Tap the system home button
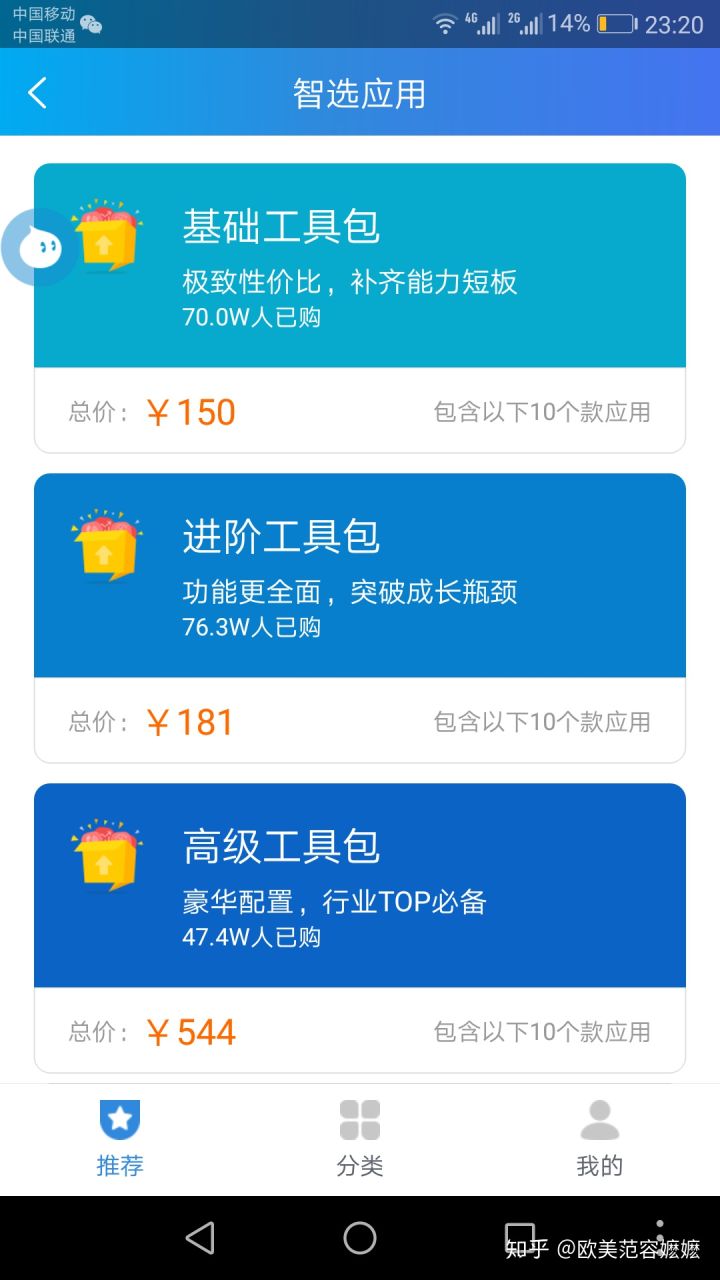Screen dimensions: 720x1280 coord(360,1238)
